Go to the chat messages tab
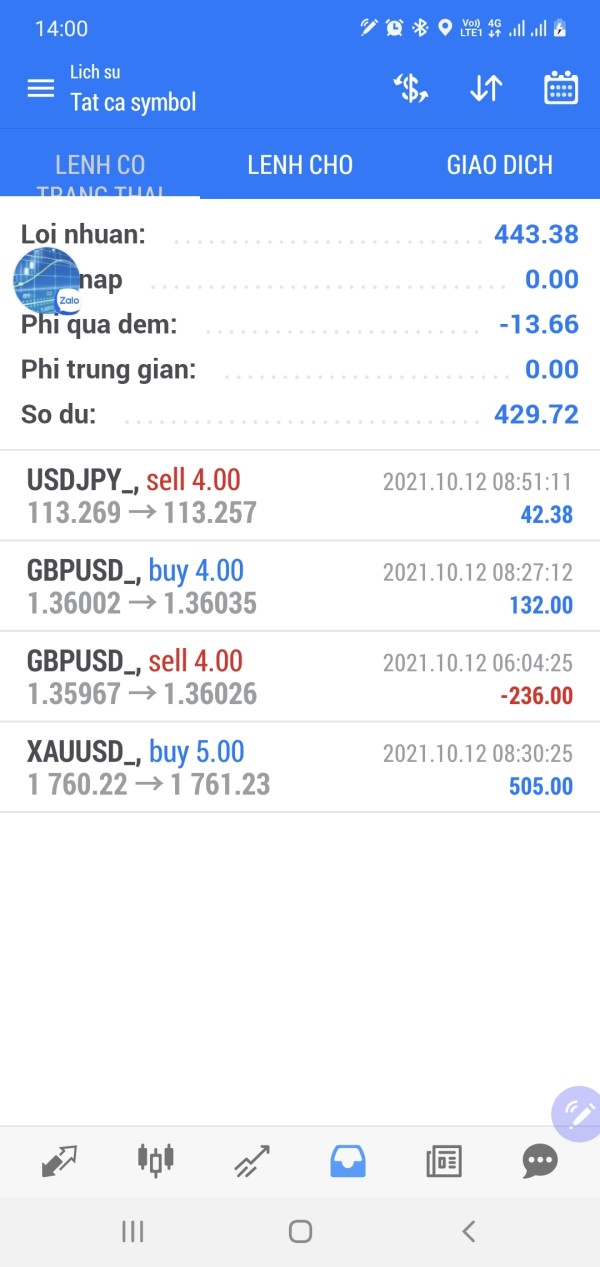The height and width of the screenshot is (1267, 600). point(540,1161)
